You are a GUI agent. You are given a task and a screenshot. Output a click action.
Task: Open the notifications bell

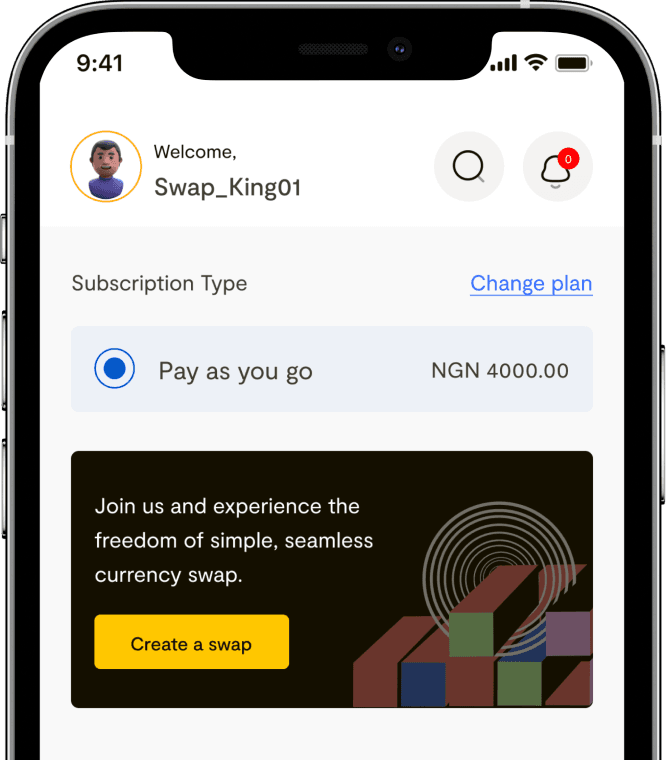[x=557, y=167]
